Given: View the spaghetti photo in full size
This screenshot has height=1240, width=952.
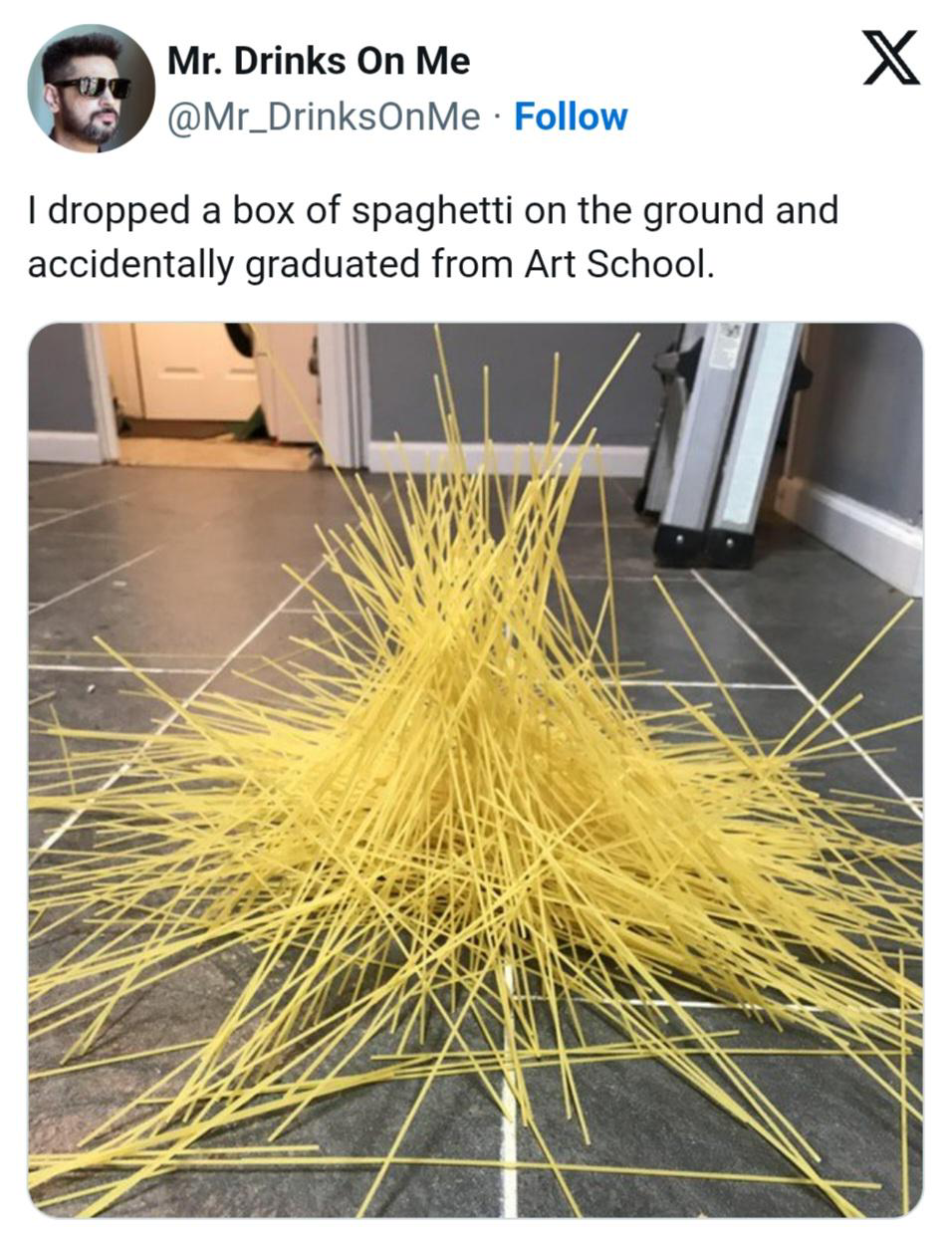Looking at the screenshot, I should pos(475,769).
